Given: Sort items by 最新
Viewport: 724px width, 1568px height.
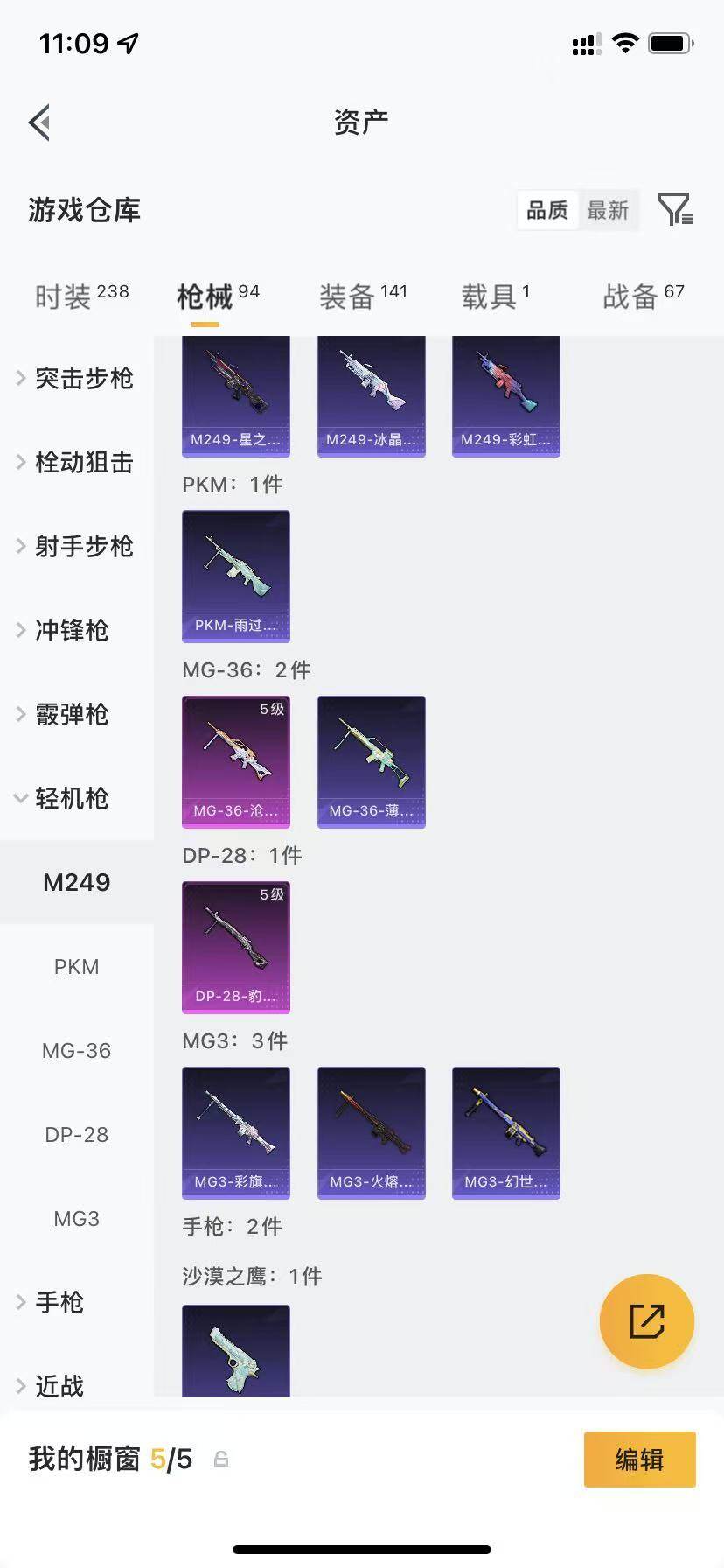Looking at the screenshot, I should tap(608, 210).
